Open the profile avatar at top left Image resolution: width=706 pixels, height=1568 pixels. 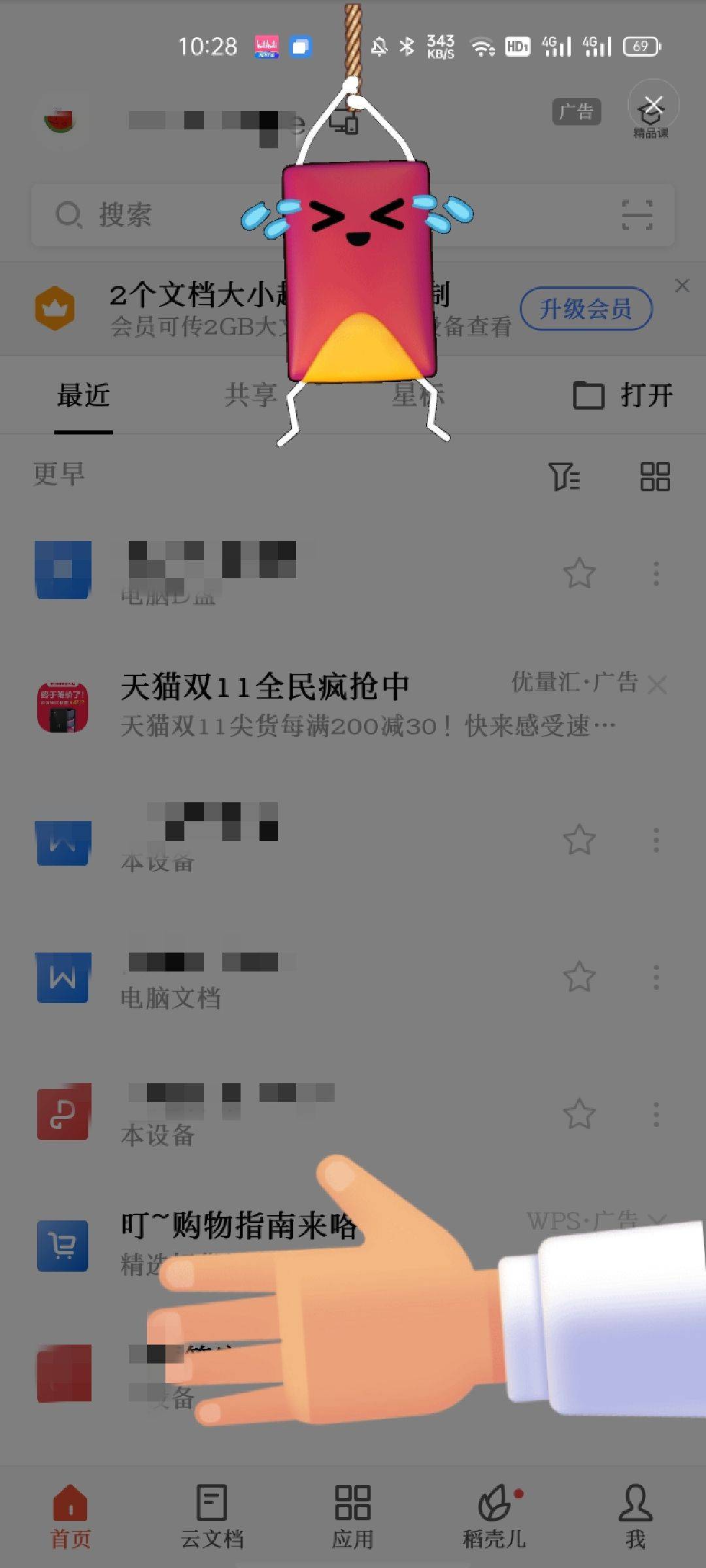coord(60,121)
